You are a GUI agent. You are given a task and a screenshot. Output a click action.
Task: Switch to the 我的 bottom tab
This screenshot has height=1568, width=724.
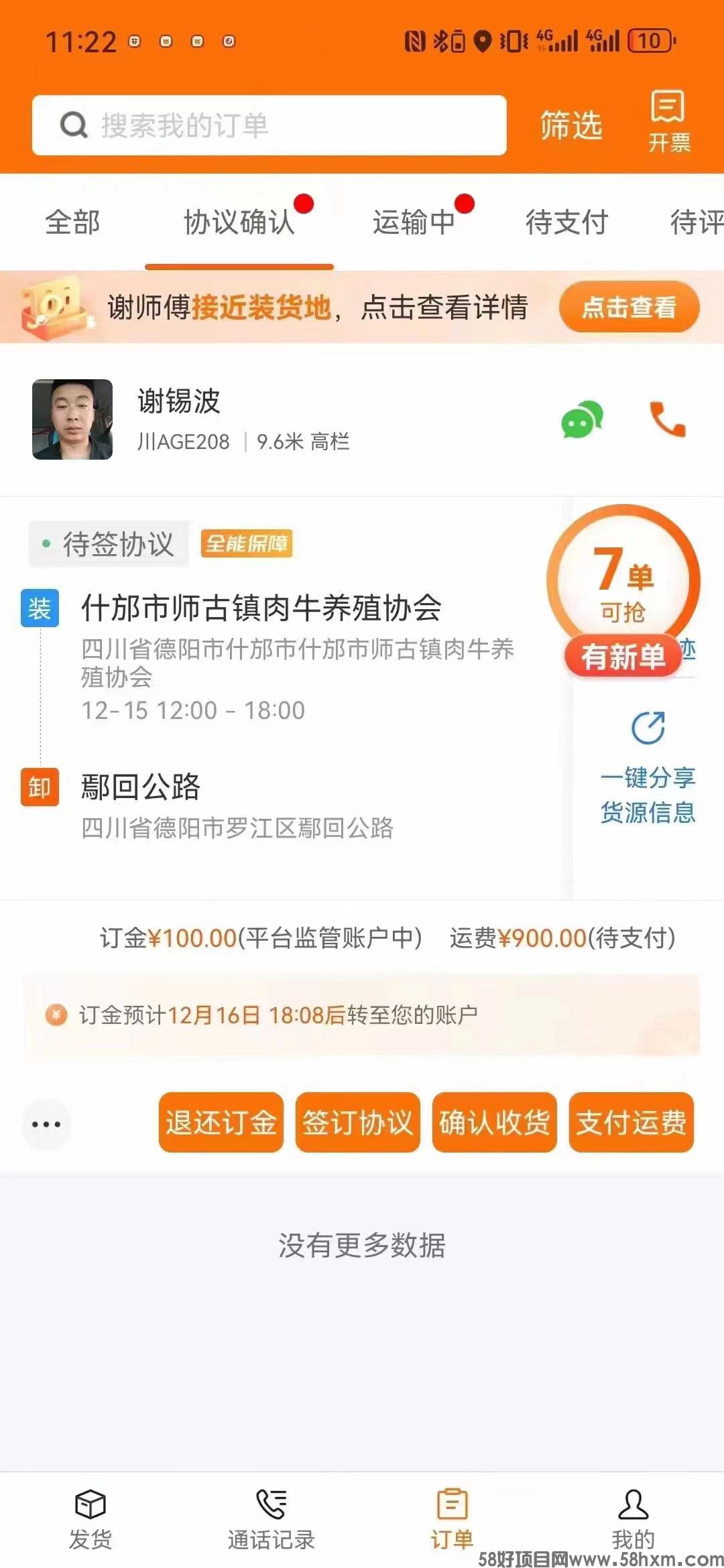pyautogui.click(x=633, y=1520)
